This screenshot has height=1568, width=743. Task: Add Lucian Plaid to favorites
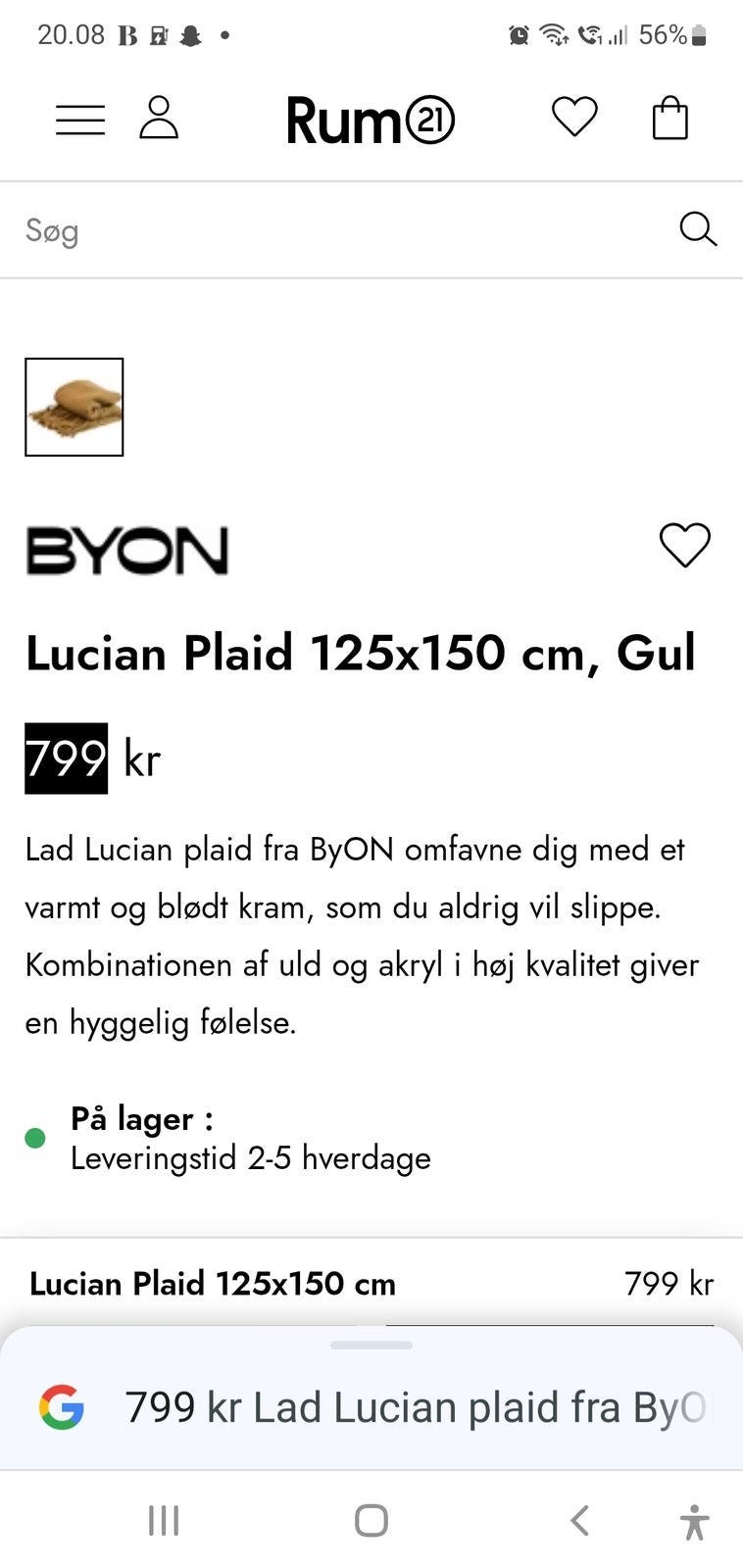(684, 545)
